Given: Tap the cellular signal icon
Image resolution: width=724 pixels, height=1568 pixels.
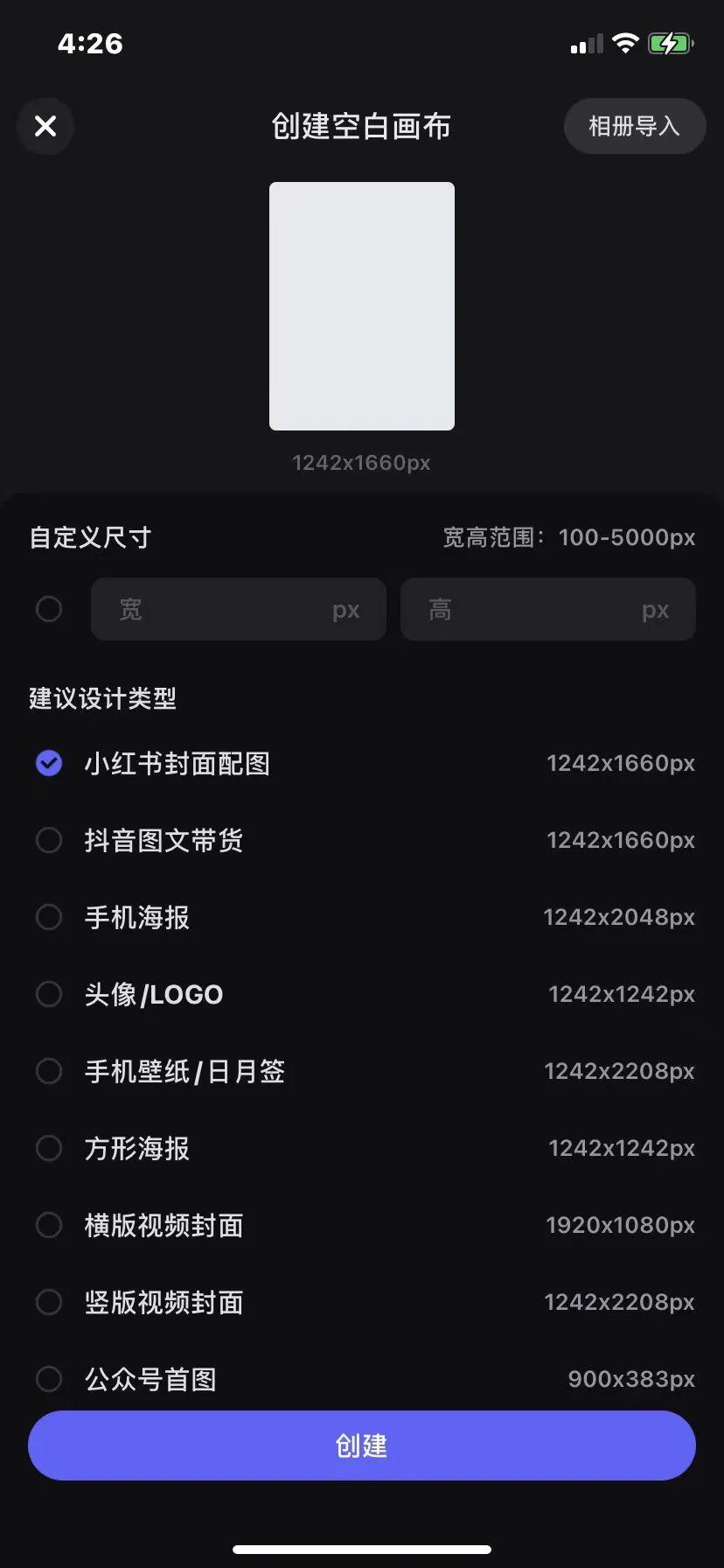Looking at the screenshot, I should 584,43.
